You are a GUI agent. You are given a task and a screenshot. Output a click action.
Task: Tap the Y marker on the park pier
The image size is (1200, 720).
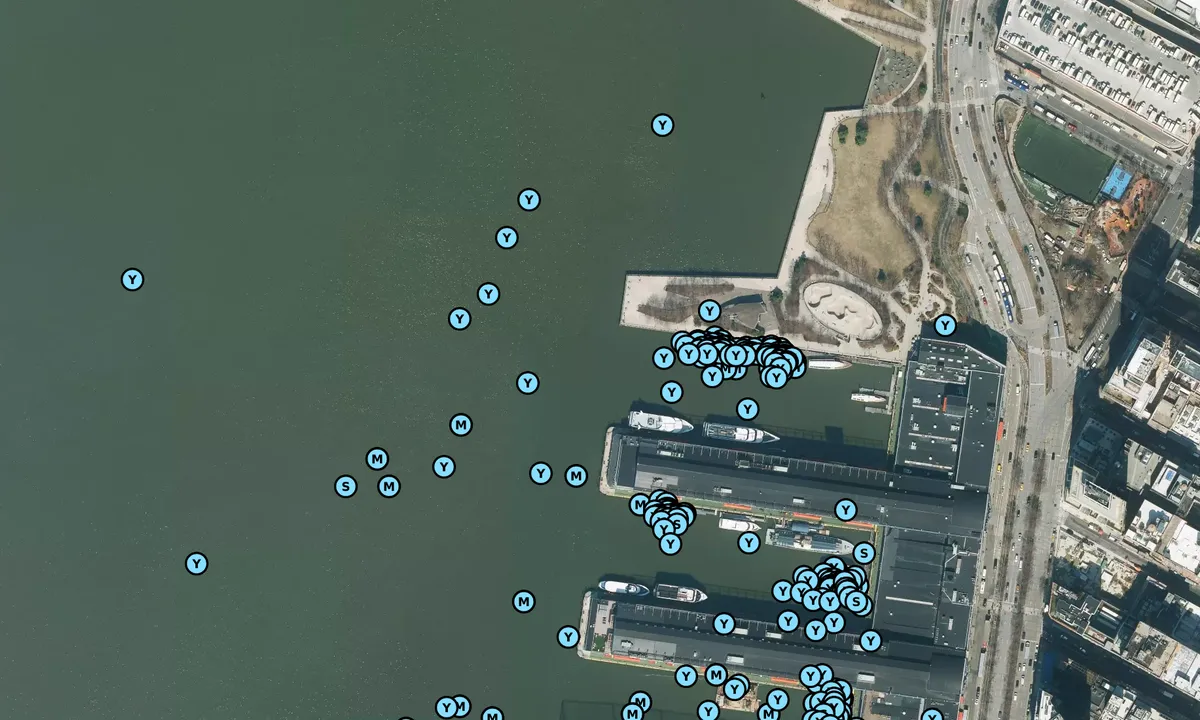point(709,311)
